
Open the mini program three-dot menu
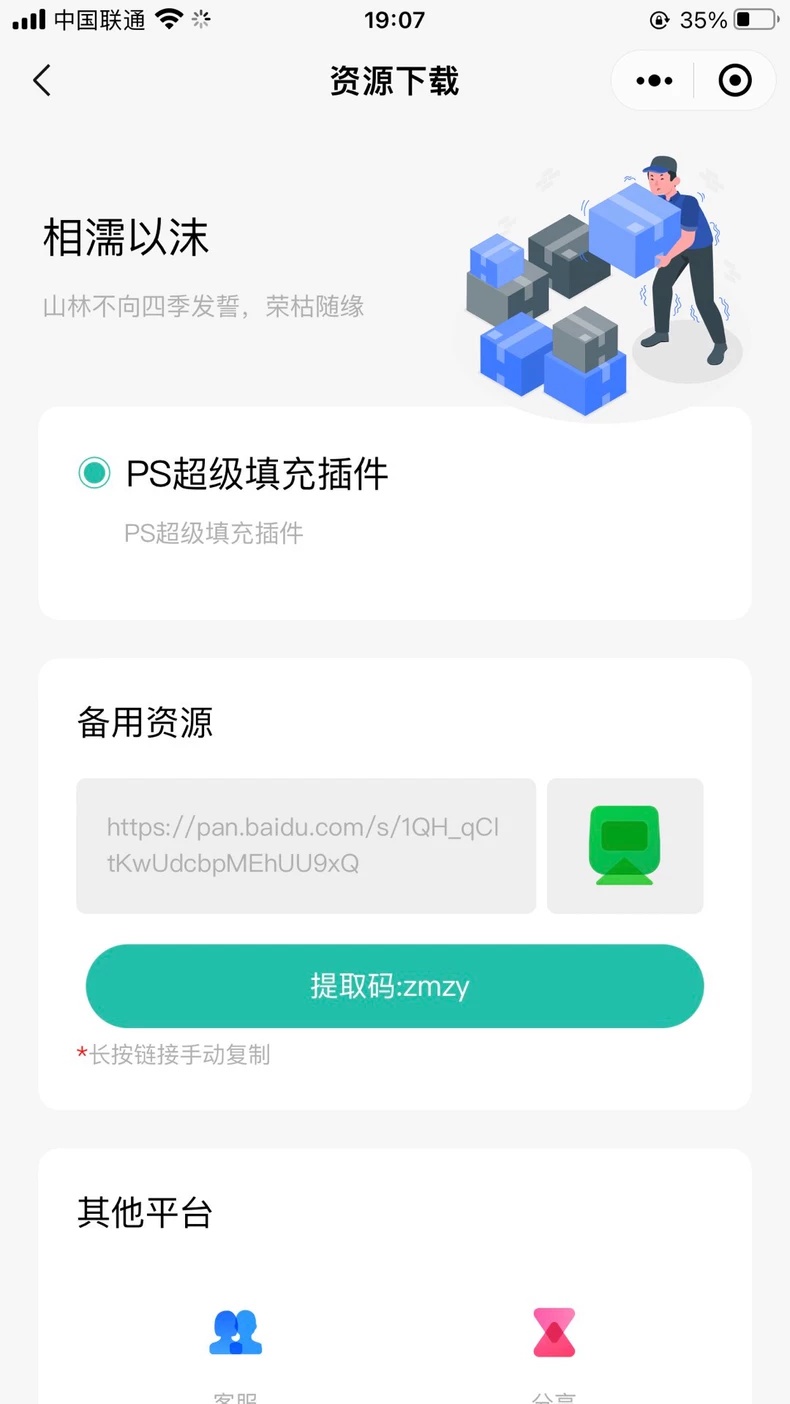pos(654,80)
